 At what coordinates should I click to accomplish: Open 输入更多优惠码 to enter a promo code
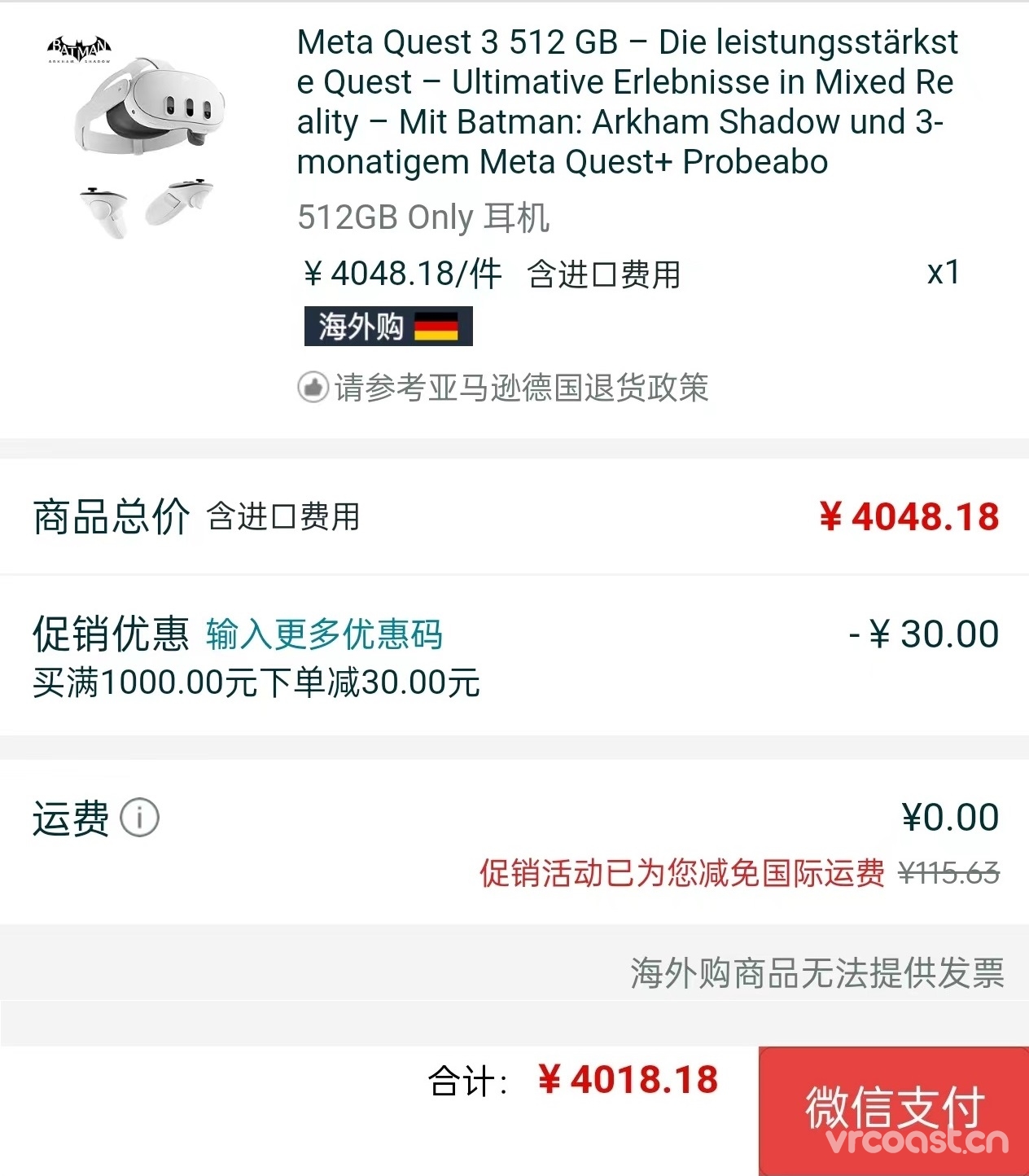pyautogui.click(x=324, y=634)
